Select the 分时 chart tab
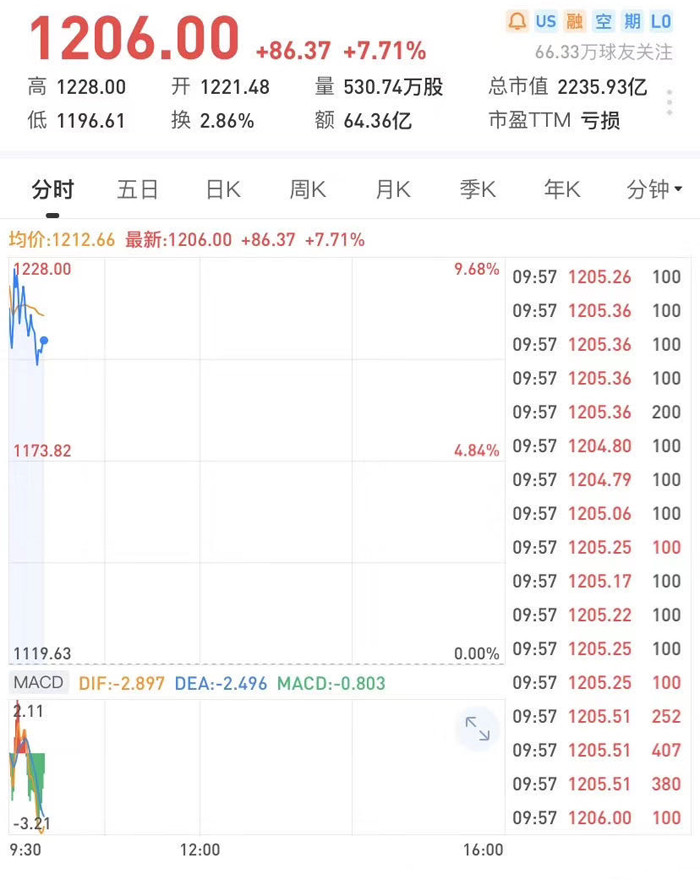 tap(53, 190)
